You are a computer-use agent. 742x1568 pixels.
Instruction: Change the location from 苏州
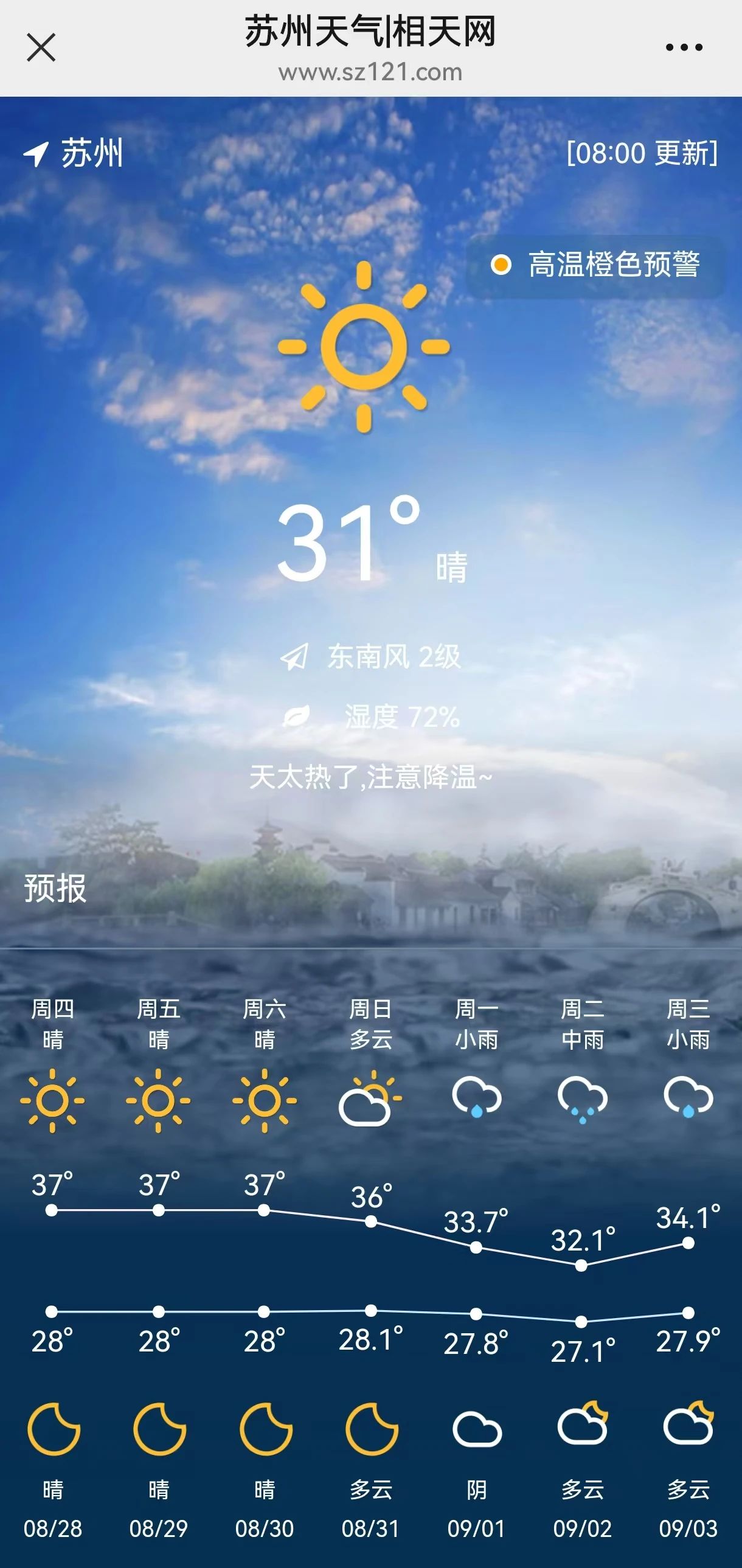[74, 153]
